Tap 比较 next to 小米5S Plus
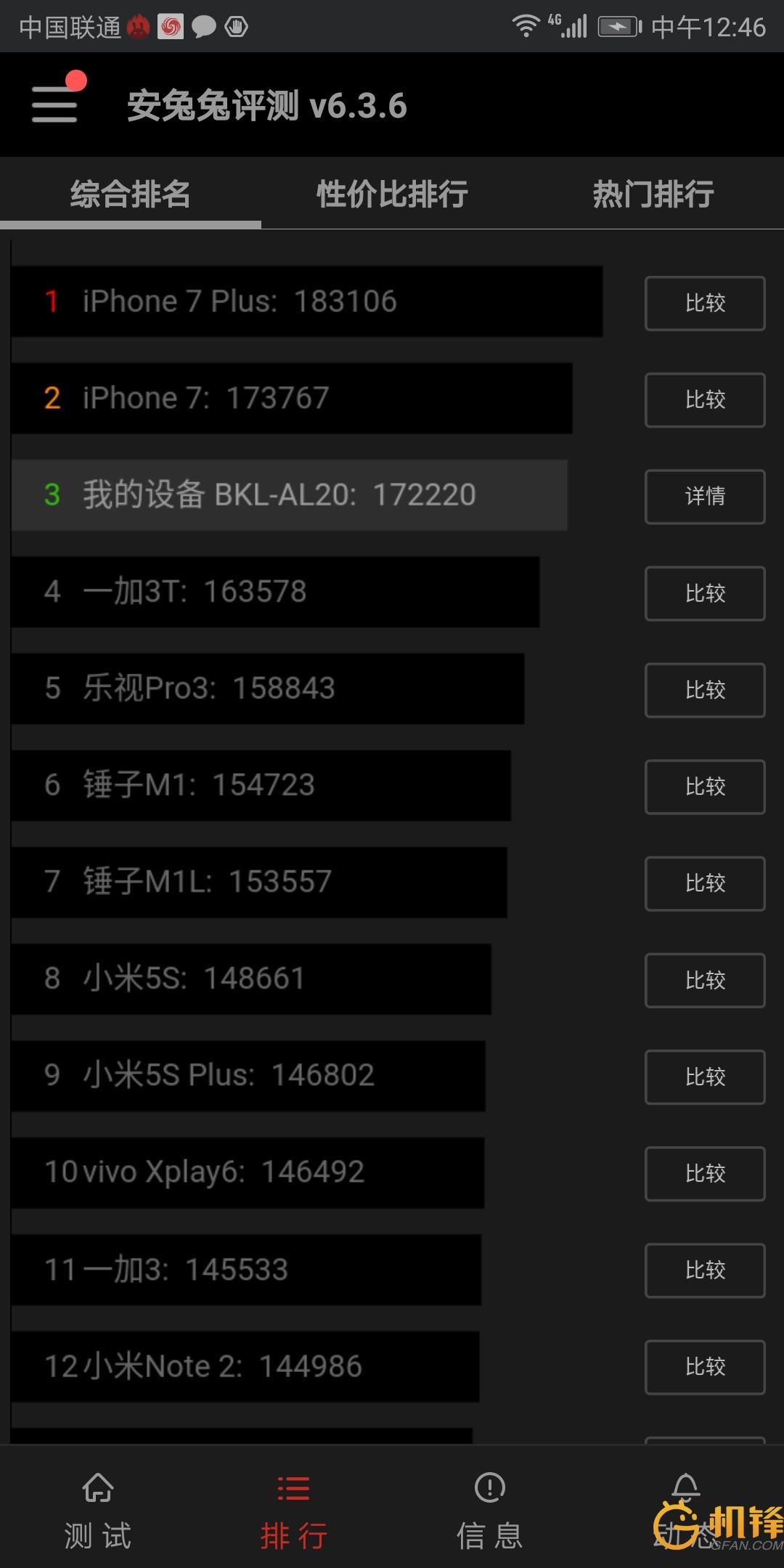 coord(705,1077)
